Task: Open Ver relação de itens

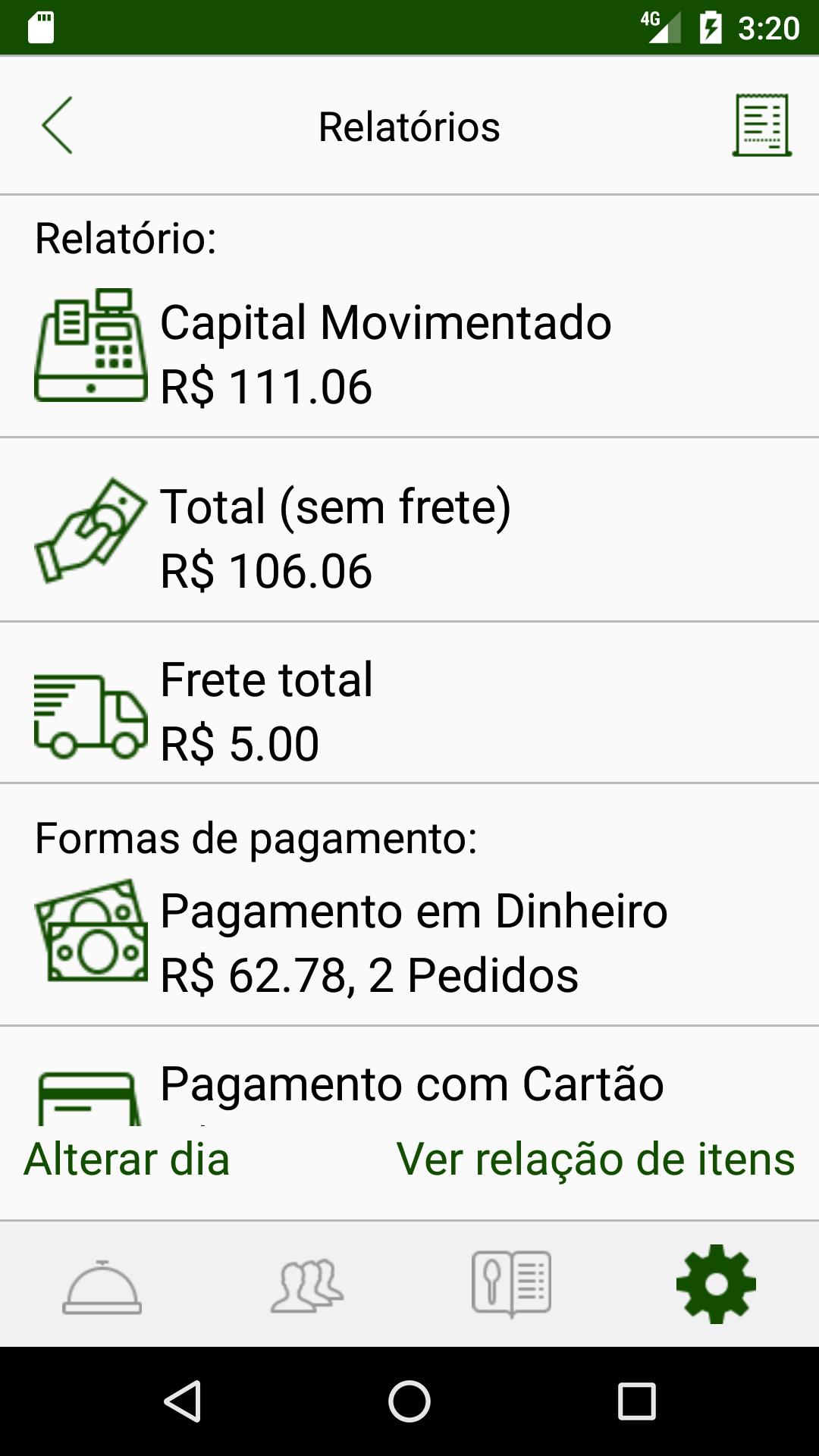Action: point(595,1159)
